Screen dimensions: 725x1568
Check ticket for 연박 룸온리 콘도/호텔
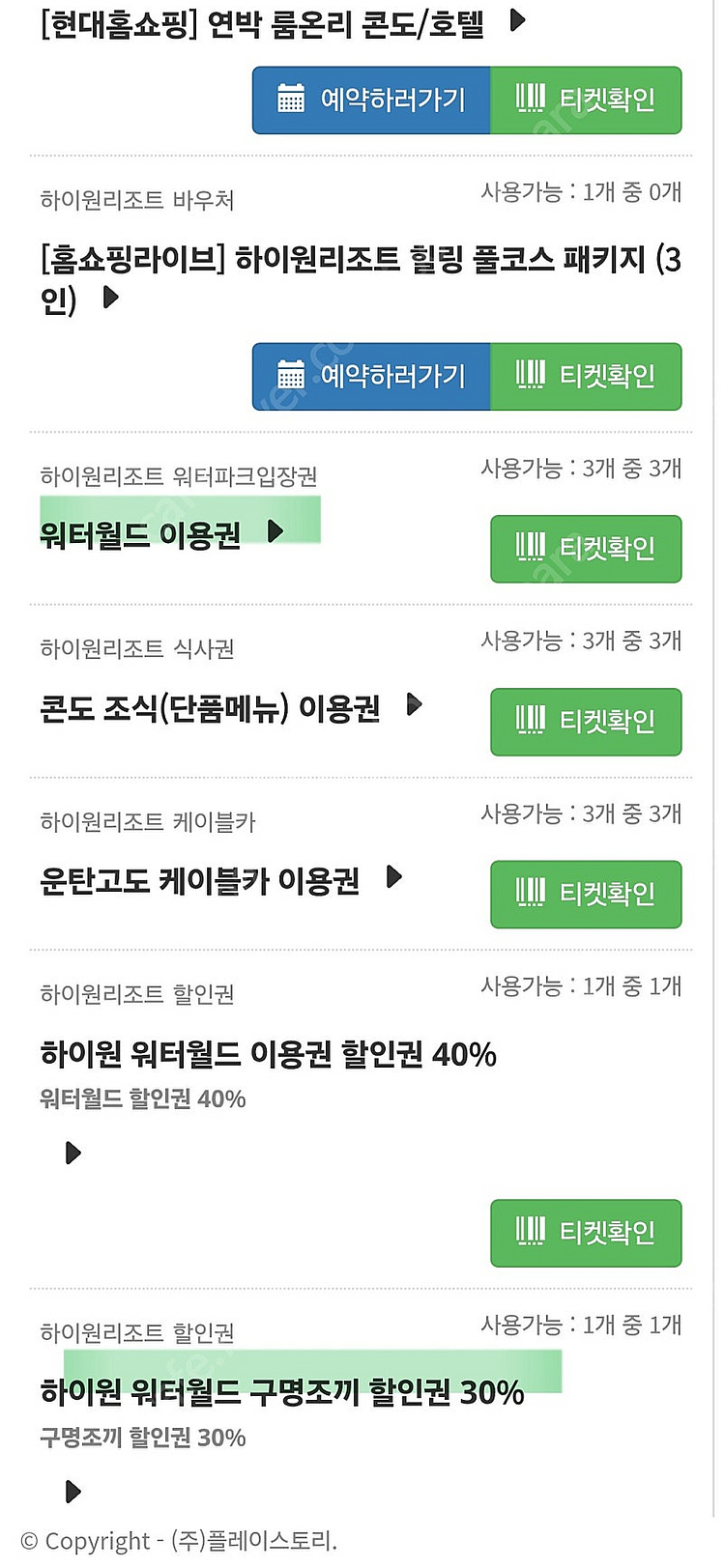point(586,100)
